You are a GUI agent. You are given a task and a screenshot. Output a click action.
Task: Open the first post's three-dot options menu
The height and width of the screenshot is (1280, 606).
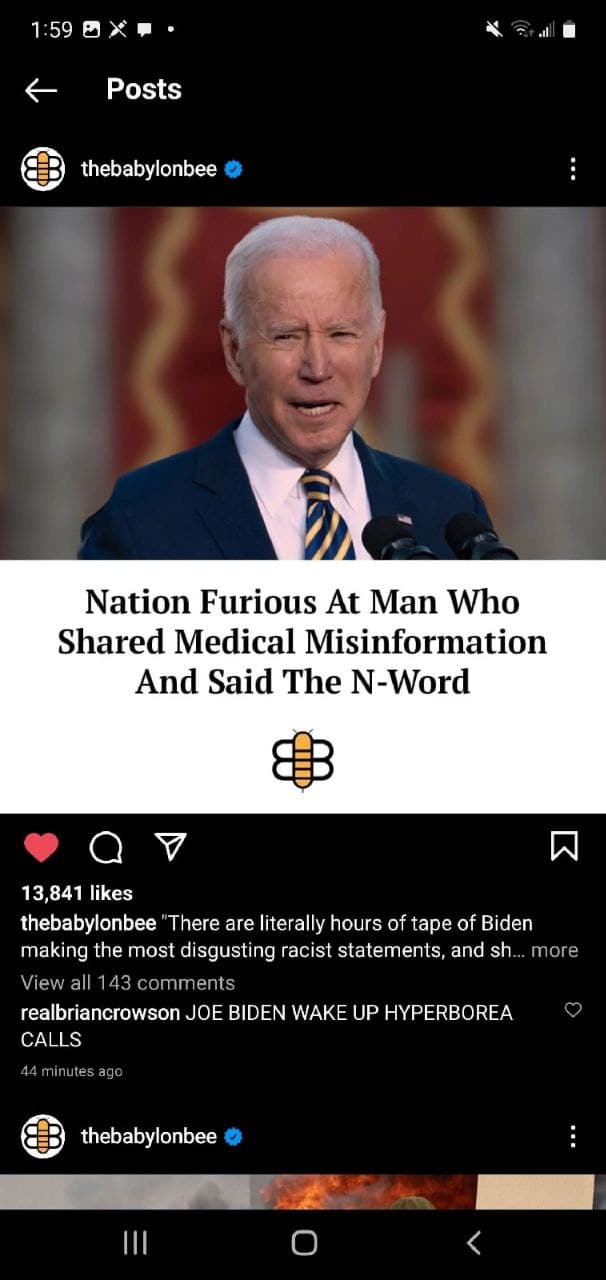(x=572, y=169)
